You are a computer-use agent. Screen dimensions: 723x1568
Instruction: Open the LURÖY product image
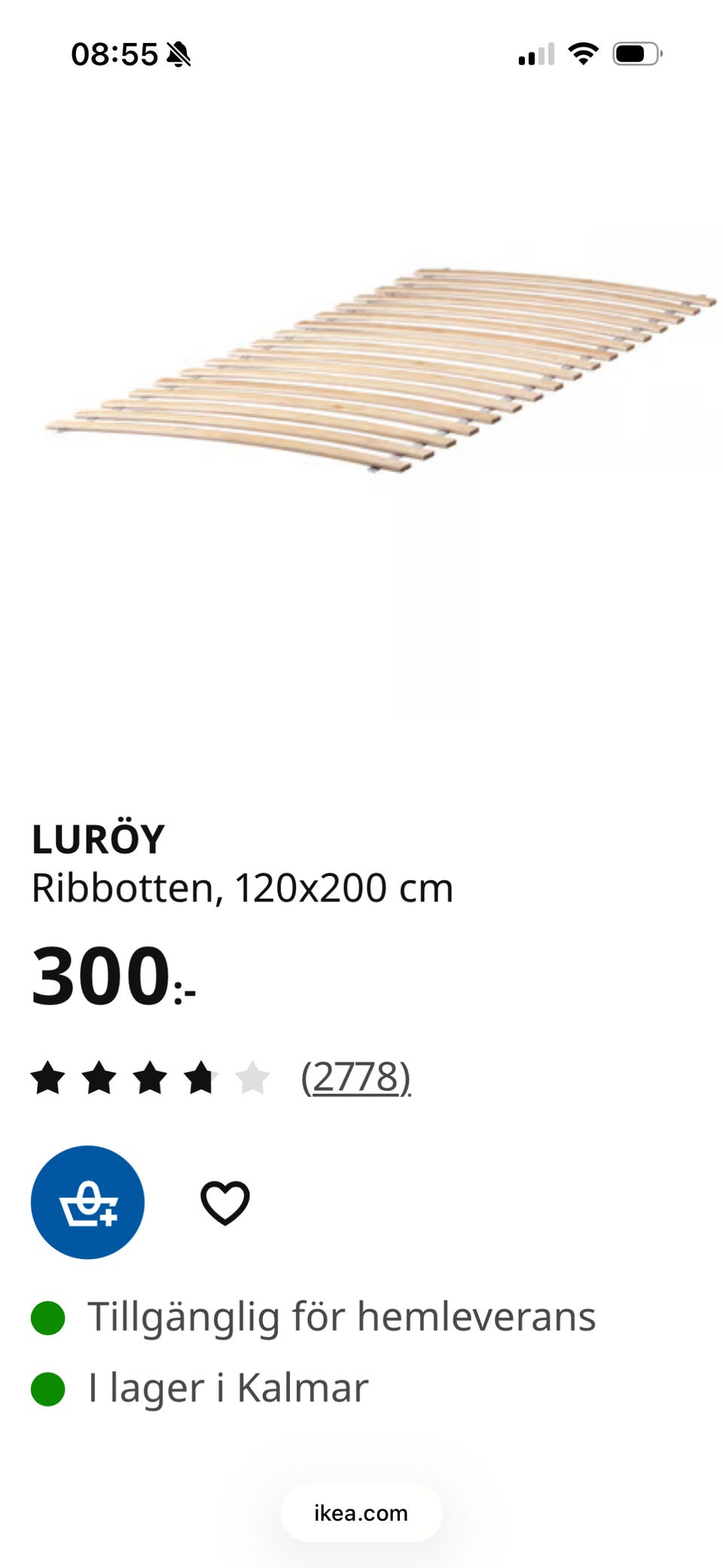[380, 369]
